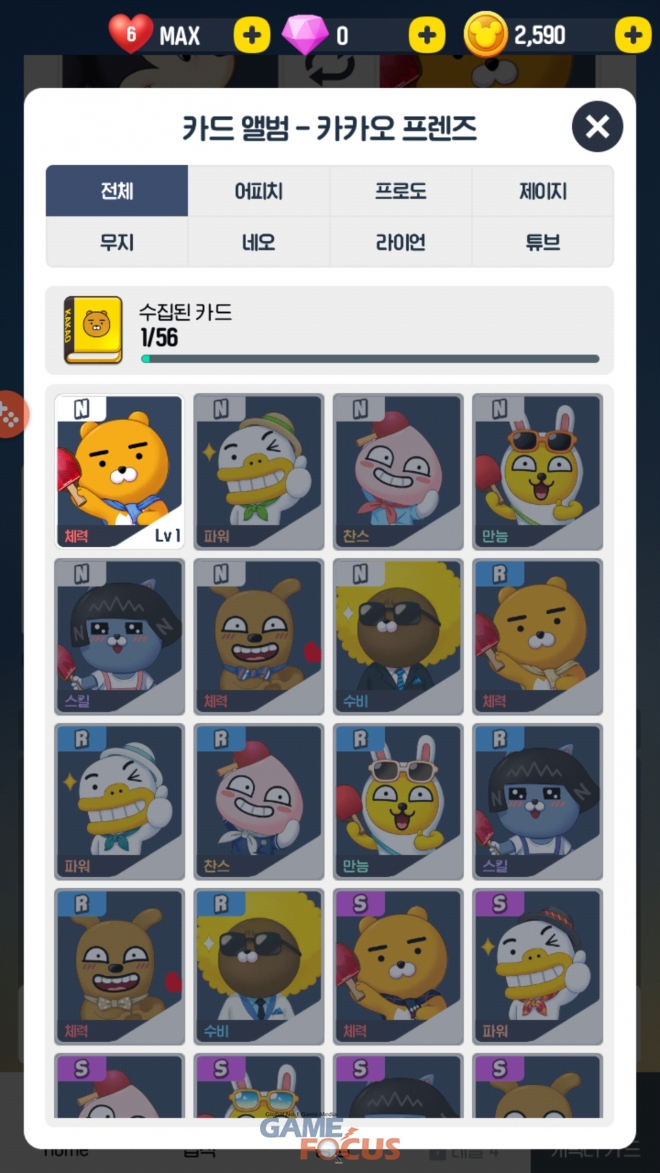
Task: View the N-grade 찬스 Apeach card
Action: (x=398, y=471)
